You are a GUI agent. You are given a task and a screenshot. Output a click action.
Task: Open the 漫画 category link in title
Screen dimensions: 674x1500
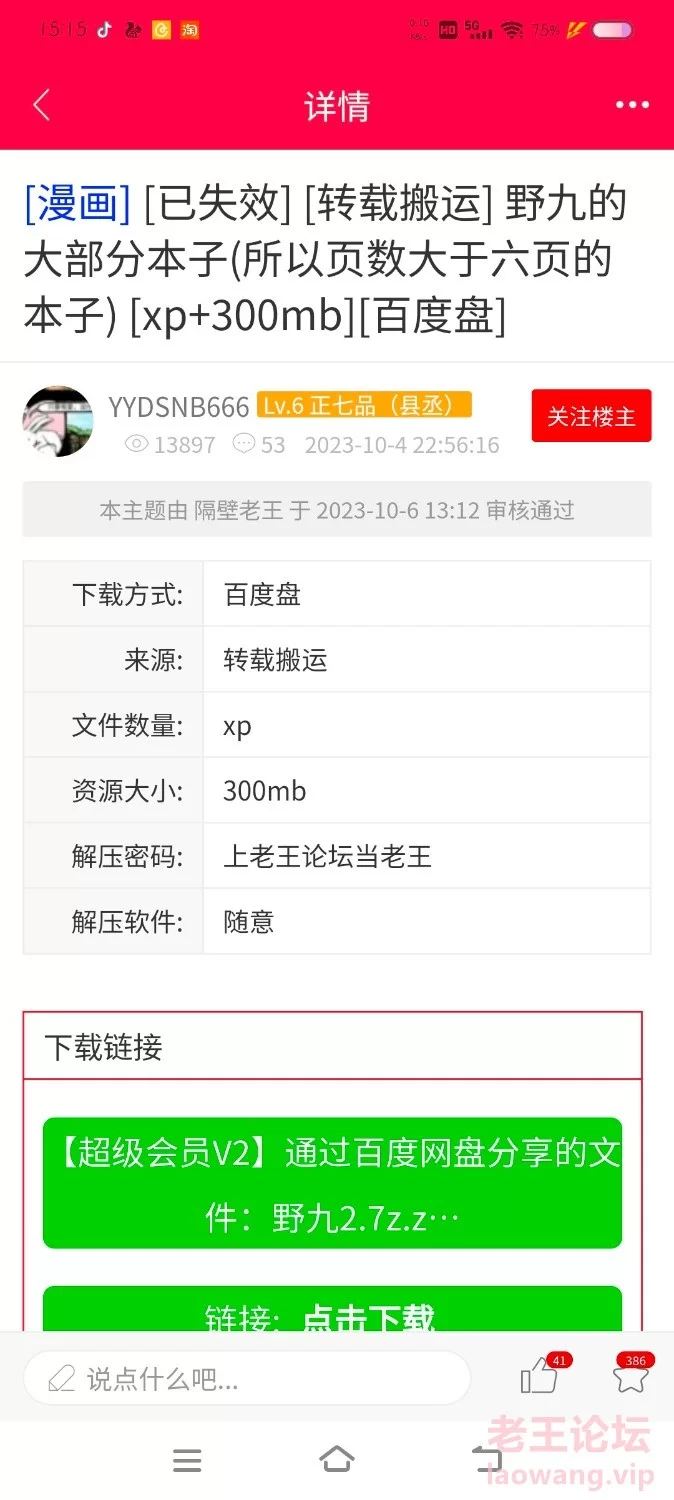(78, 203)
